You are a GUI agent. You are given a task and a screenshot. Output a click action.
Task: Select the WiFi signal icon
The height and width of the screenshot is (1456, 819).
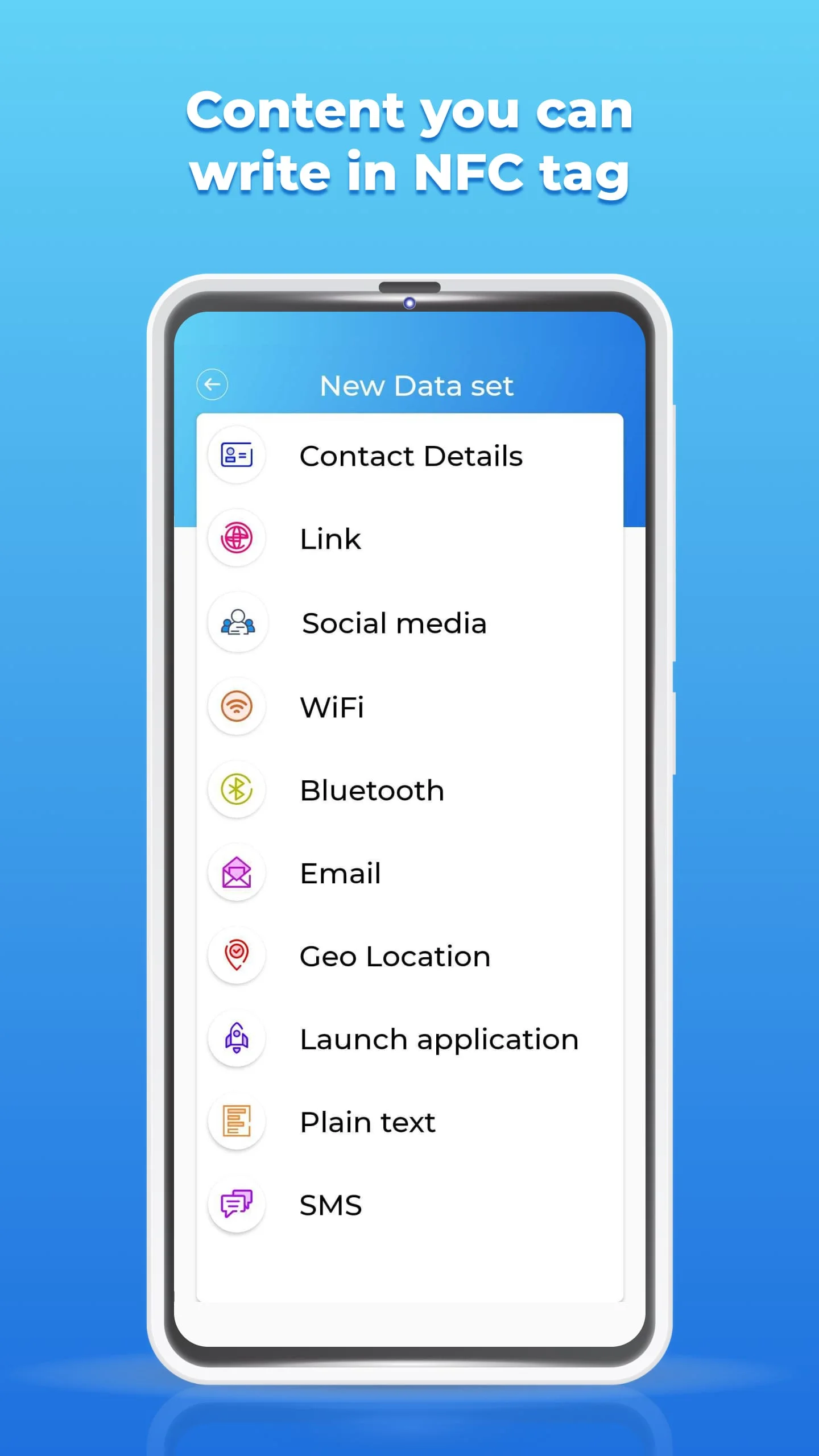(x=237, y=706)
